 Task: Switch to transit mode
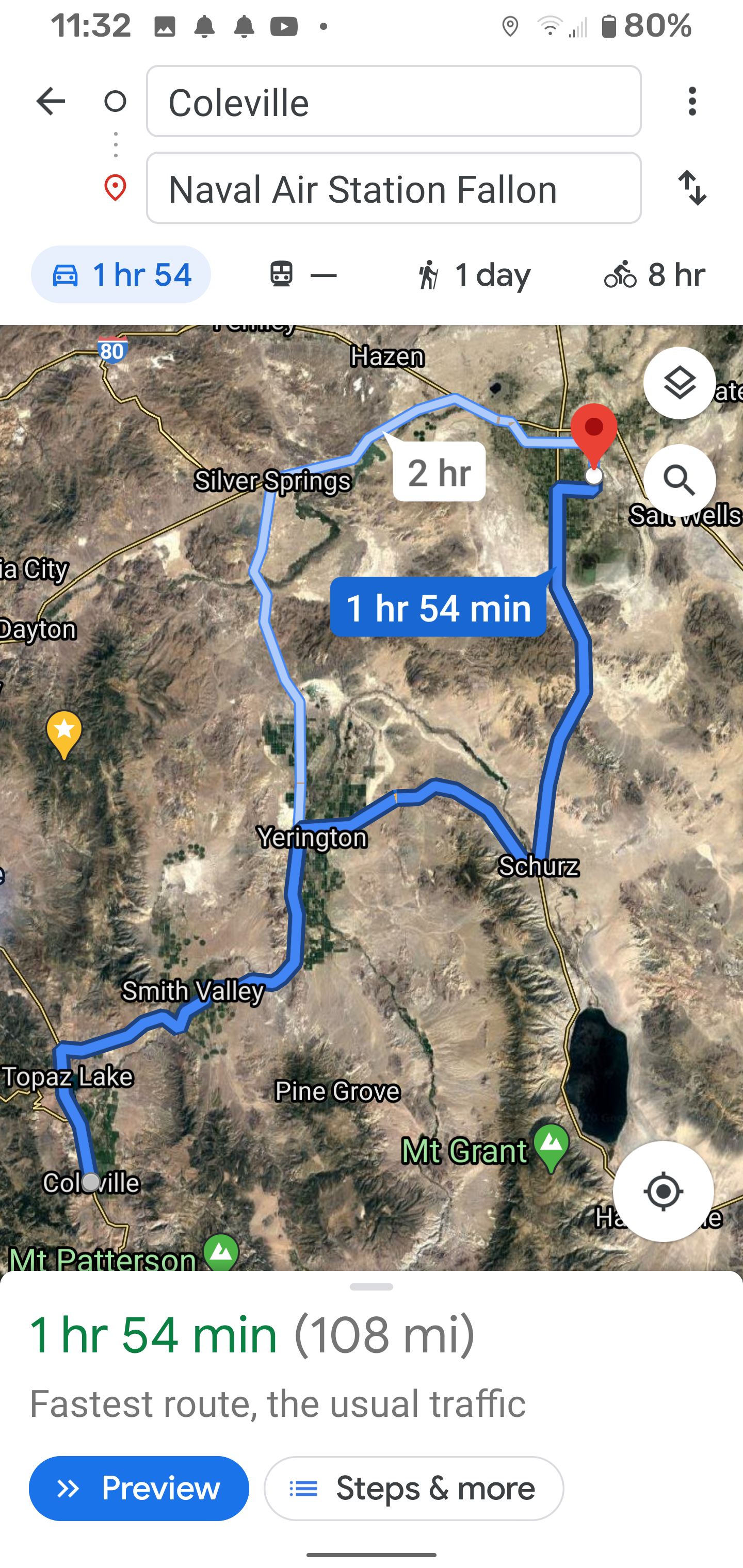(303, 274)
